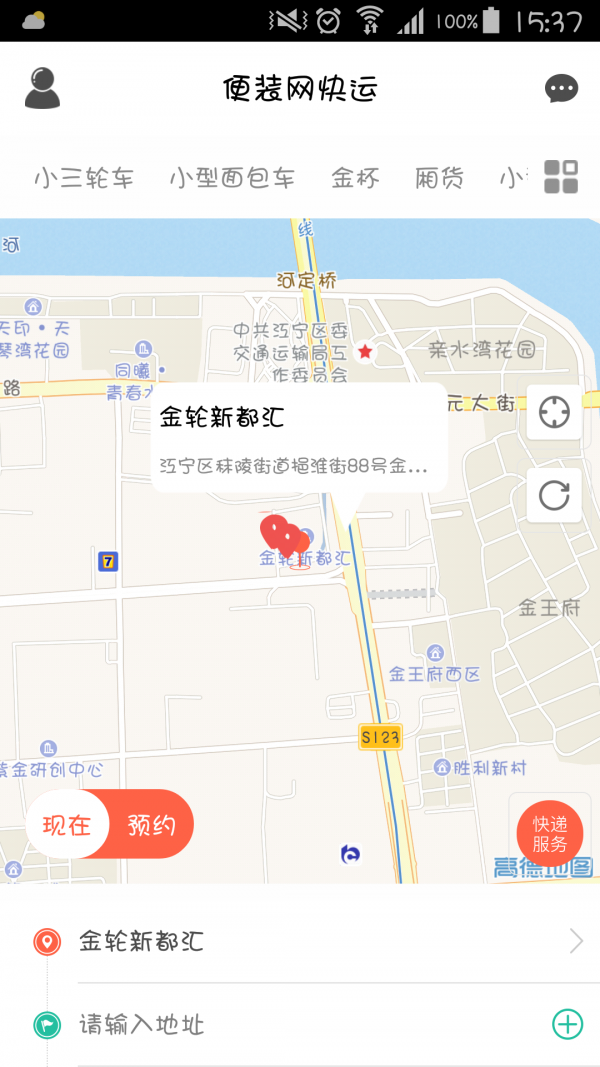Add another destination with the plus icon
This screenshot has height=1067, width=600.
567,1024
